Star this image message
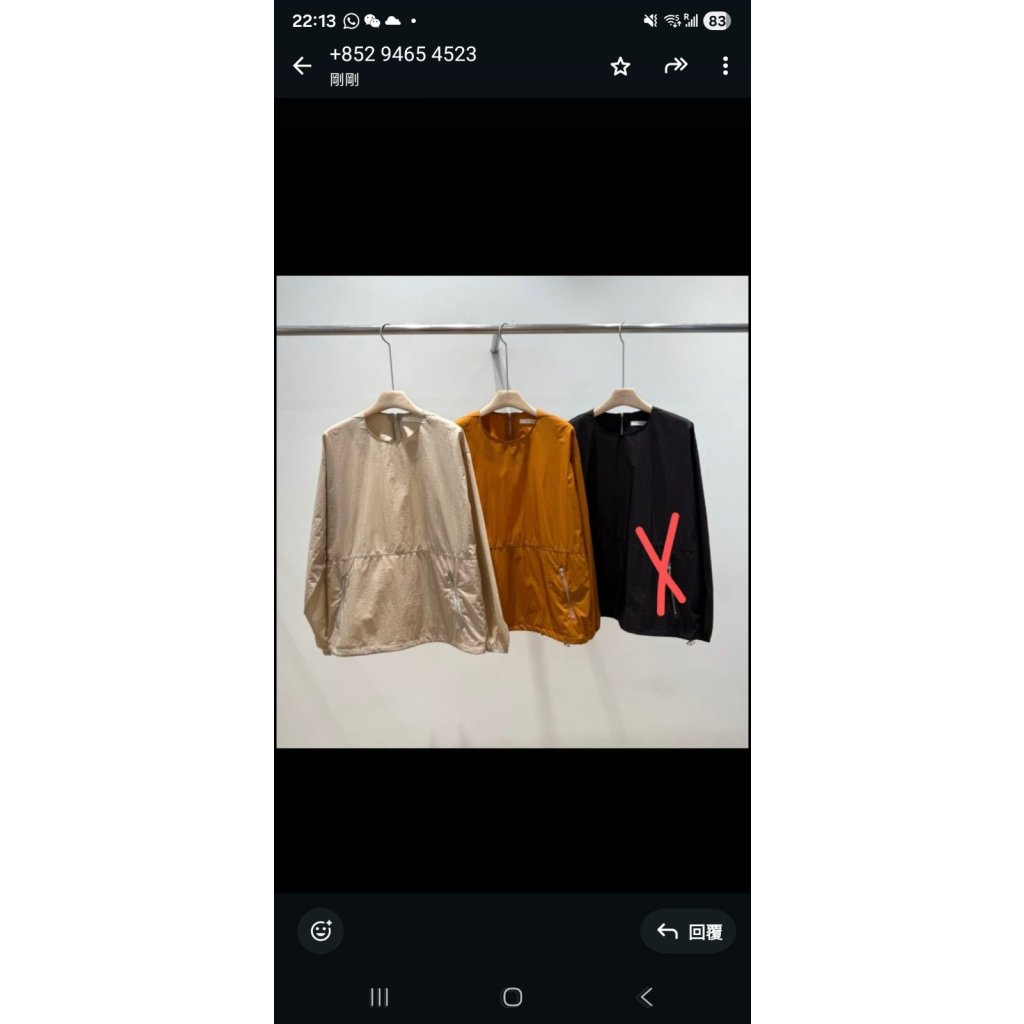This screenshot has height=1024, width=1024. [620, 66]
